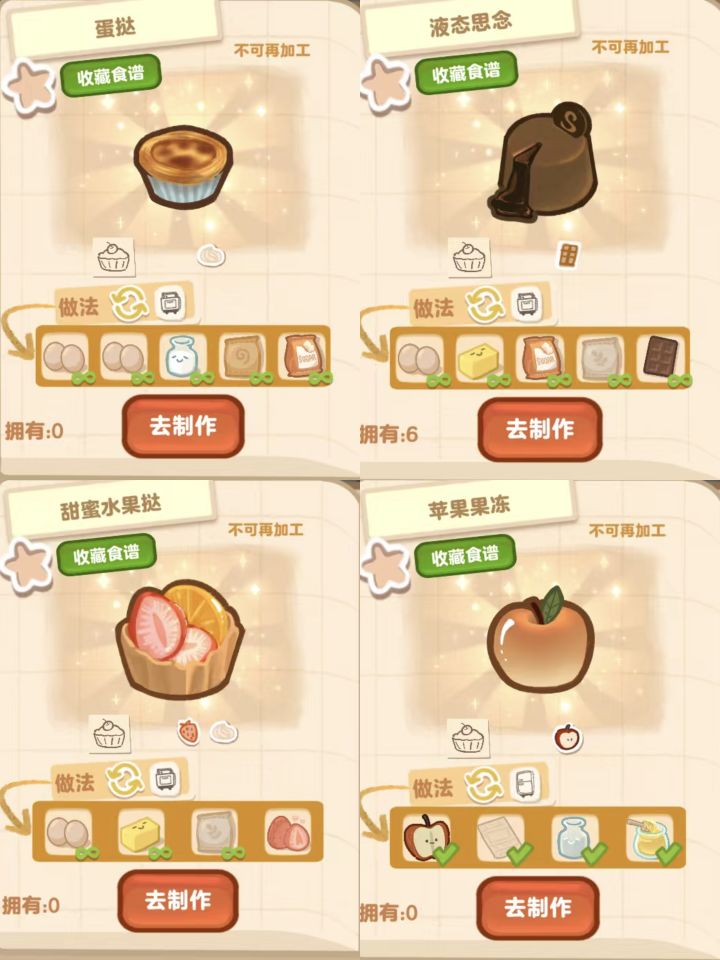The height and width of the screenshot is (960, 720).
Task: Click the egg tart dish illustration
Action: tap(182, 166)
